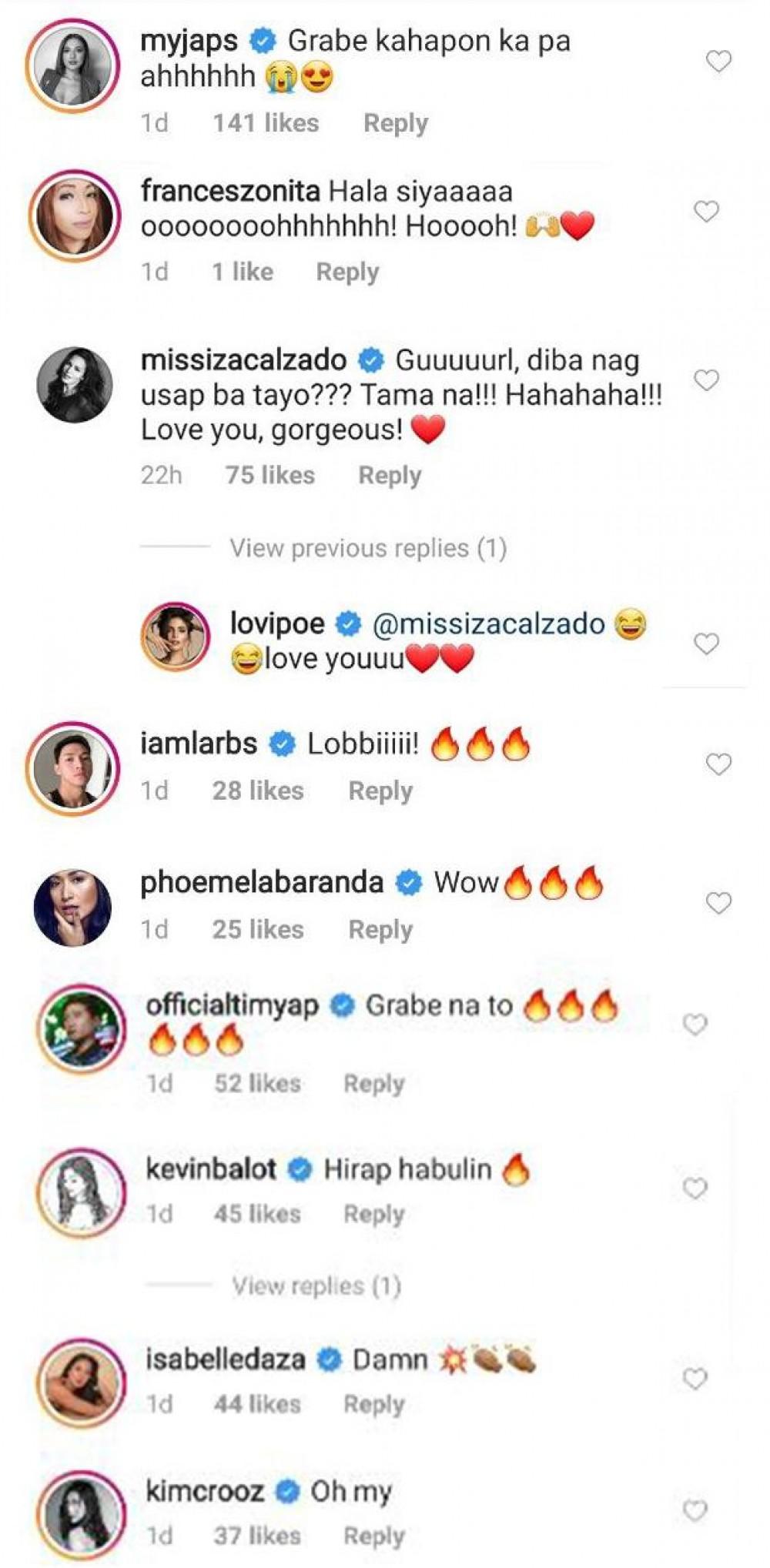Reply to iamlarbs' comment
Screen dimensions: 770x1568
tap(380, 791)
